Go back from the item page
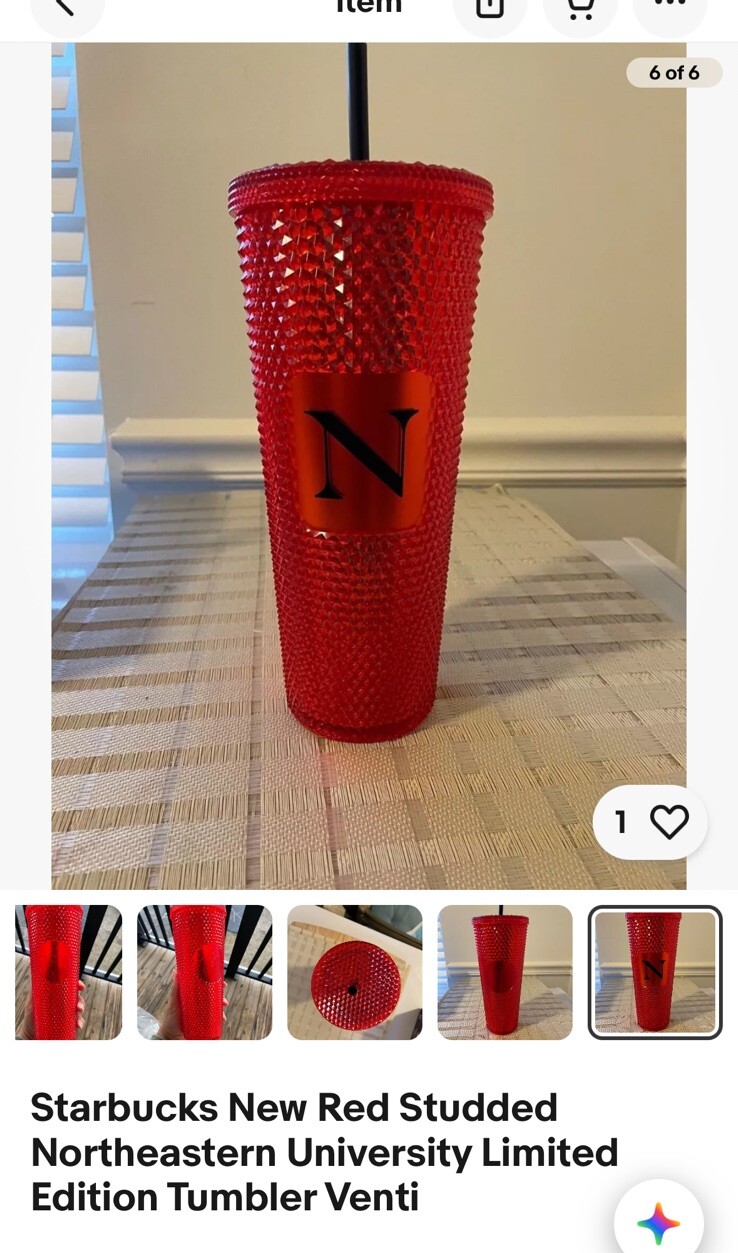Screen dimensions: 738x1253 [66, 9]
